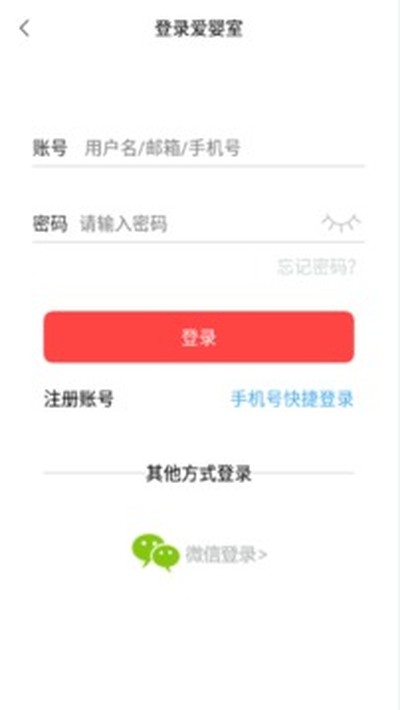The height and width of the screenshot is (710, 400).
Task: Toggle password visibility eye icon
Action: (341, 222)
